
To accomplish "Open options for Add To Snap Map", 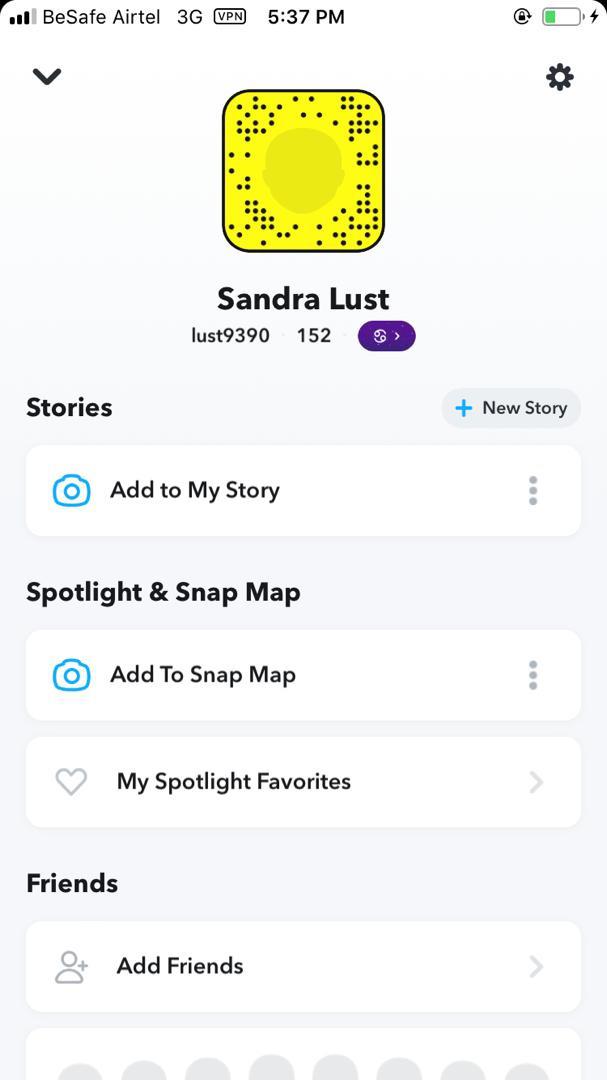I will pos(533,675).
